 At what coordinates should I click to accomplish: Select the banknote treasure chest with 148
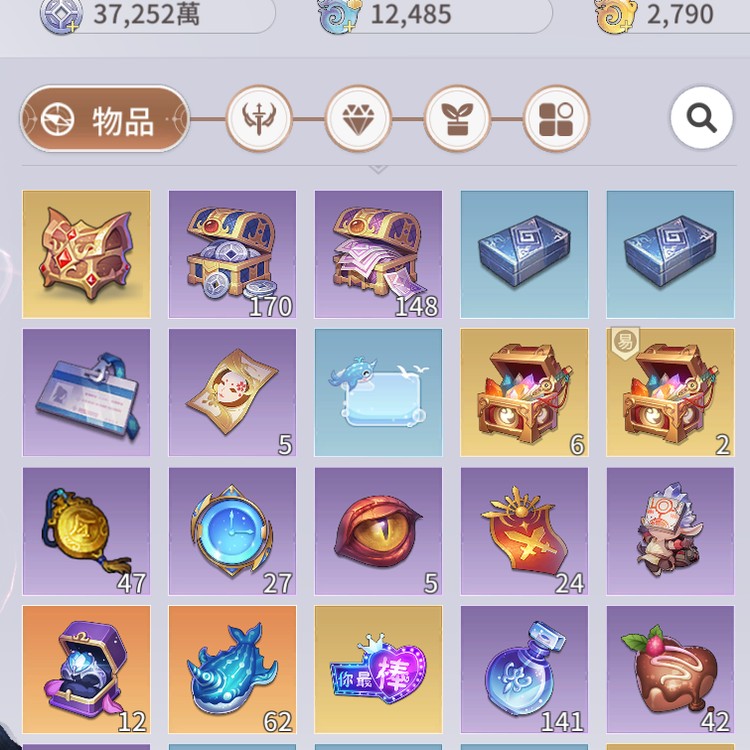[378, 255]
